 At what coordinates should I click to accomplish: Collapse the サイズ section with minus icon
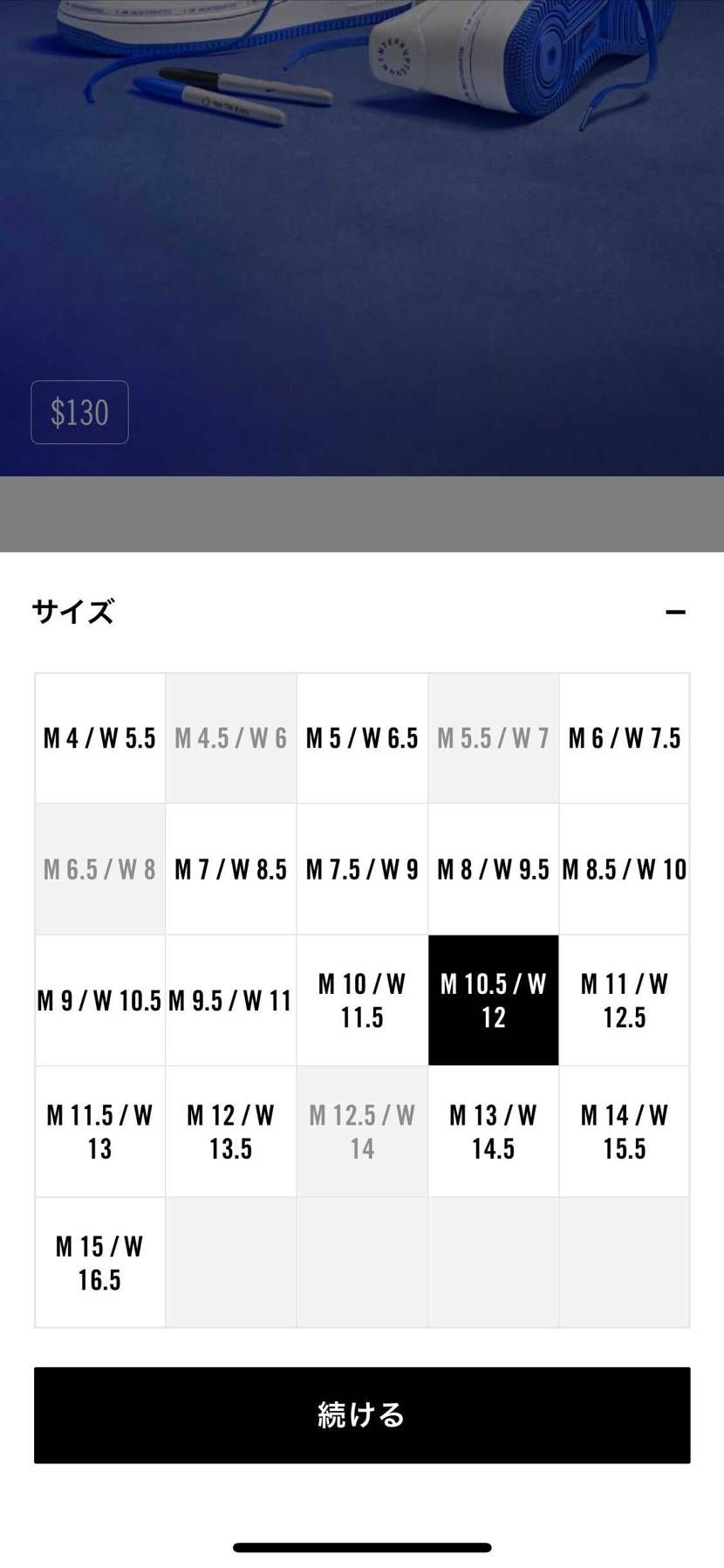click(675, 612)
